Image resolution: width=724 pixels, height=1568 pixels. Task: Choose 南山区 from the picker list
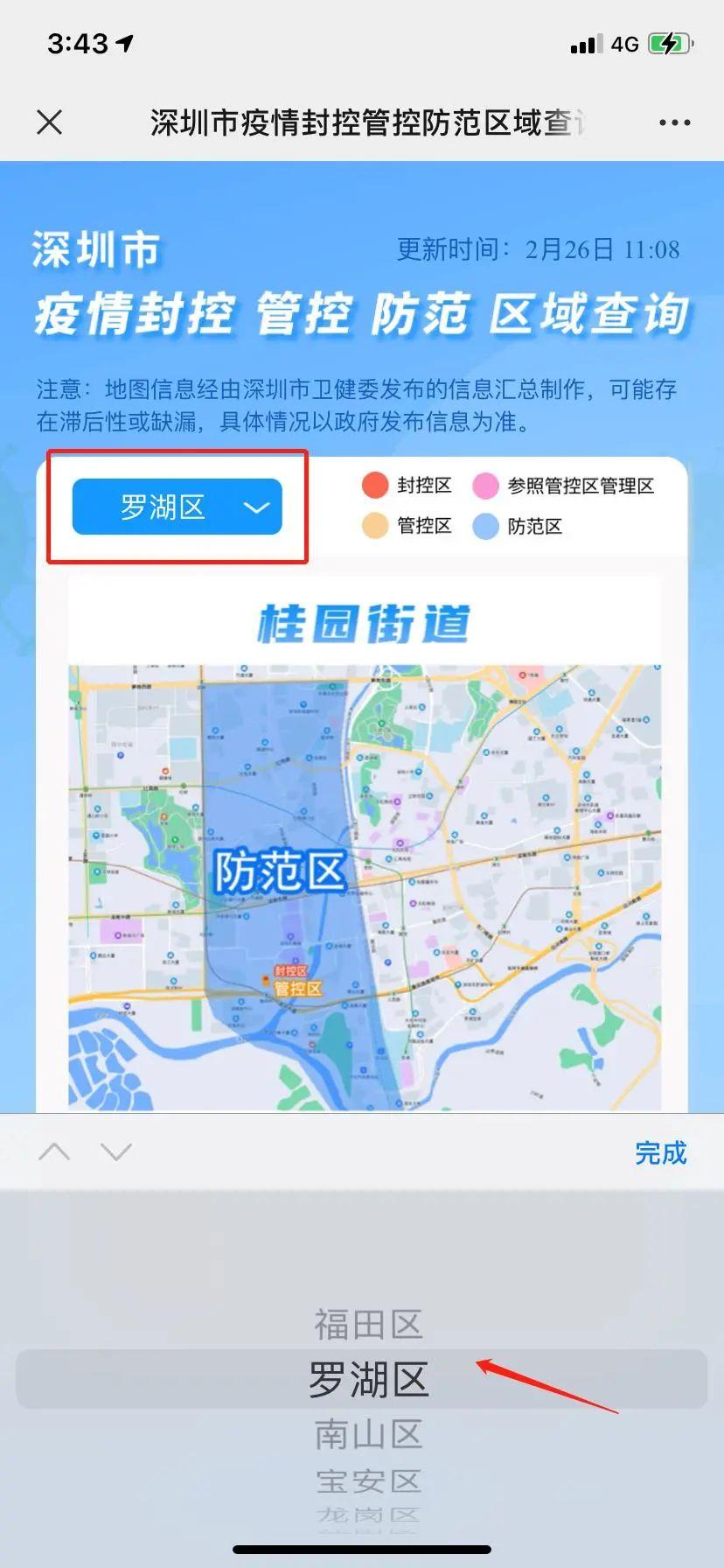click(x=368, y=1434)
